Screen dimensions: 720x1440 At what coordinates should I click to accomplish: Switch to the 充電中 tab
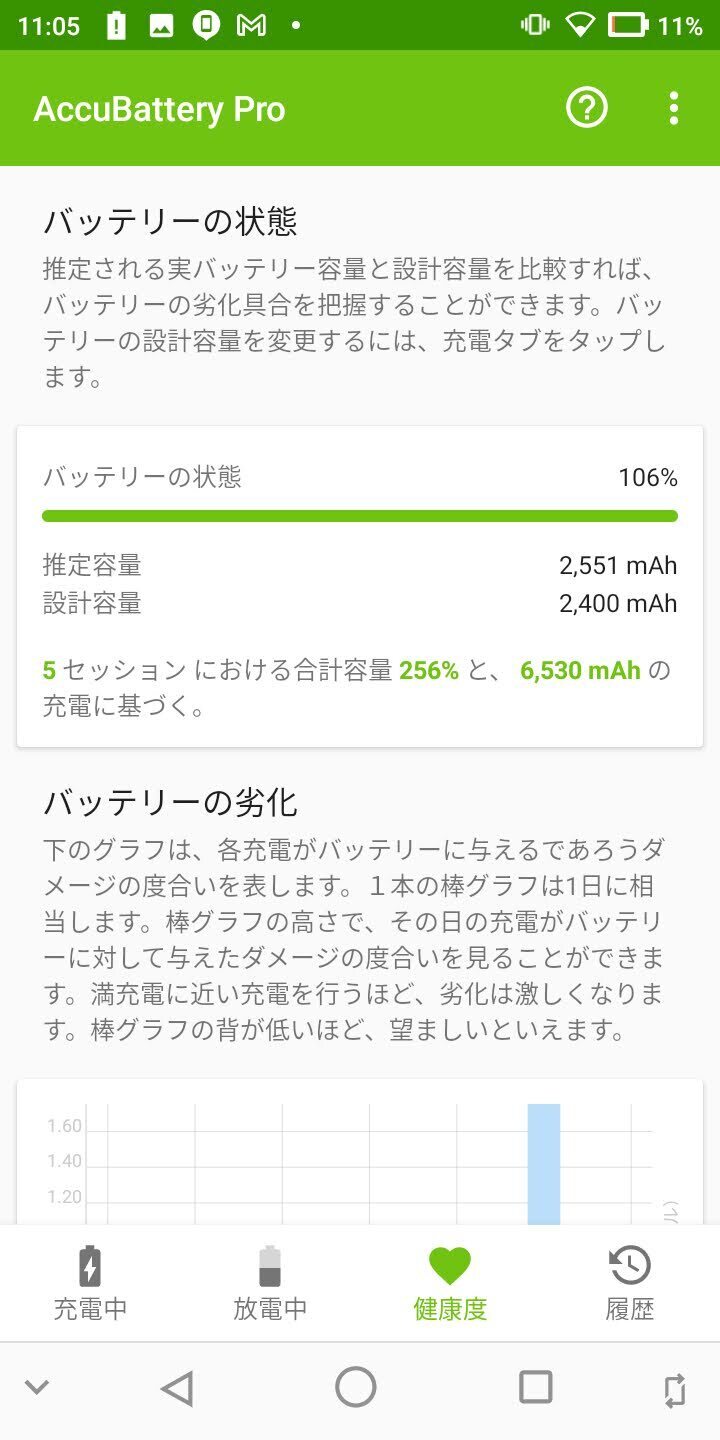(90, 1283)
